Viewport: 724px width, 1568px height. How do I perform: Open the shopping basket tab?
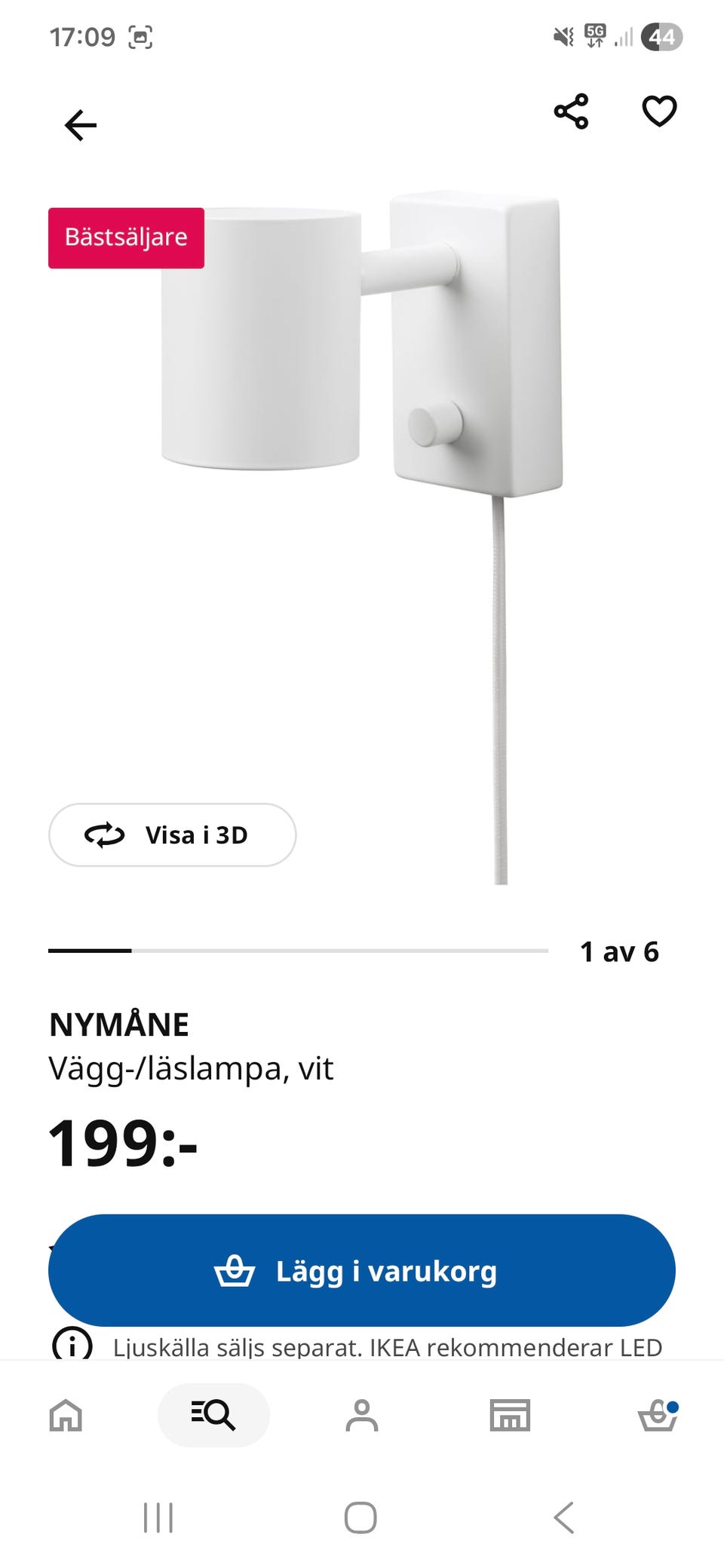click(x=658, y=1414)
